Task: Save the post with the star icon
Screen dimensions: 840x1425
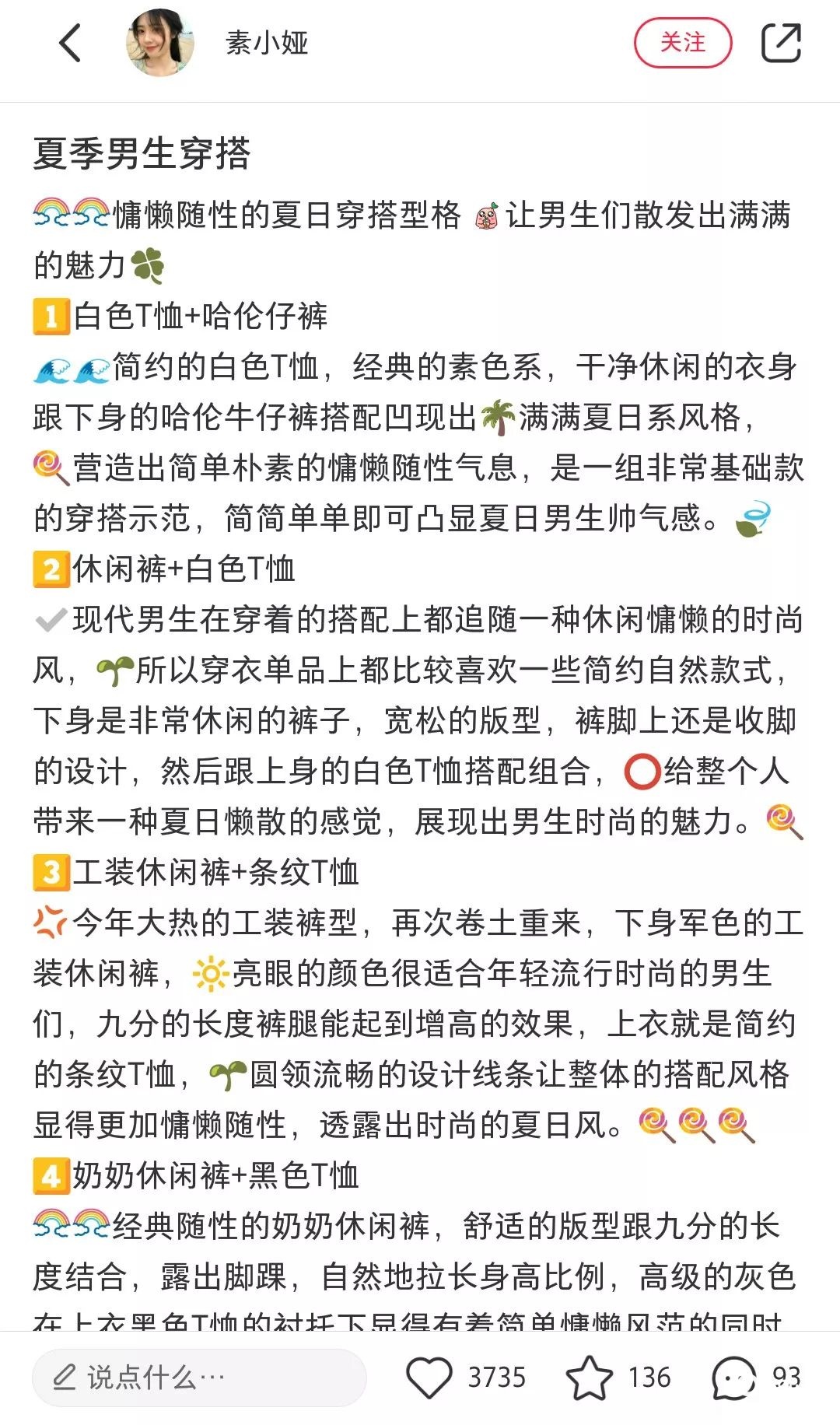Action: [x=590, y=1378]
